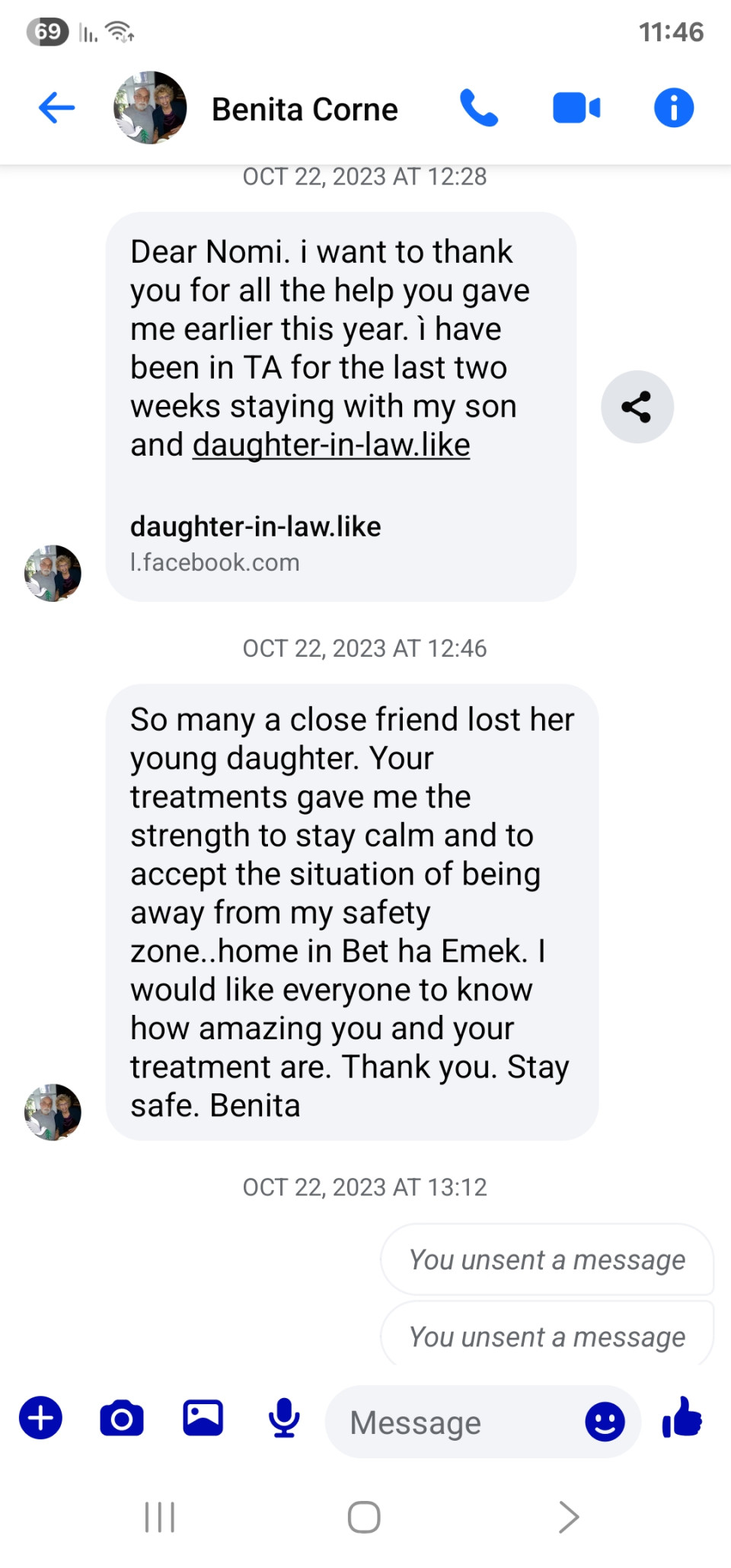The width and height of the screenshot is (731, 1568).
Task: Open the underlined daughter-in-law.like link
Action: point(331,445)
